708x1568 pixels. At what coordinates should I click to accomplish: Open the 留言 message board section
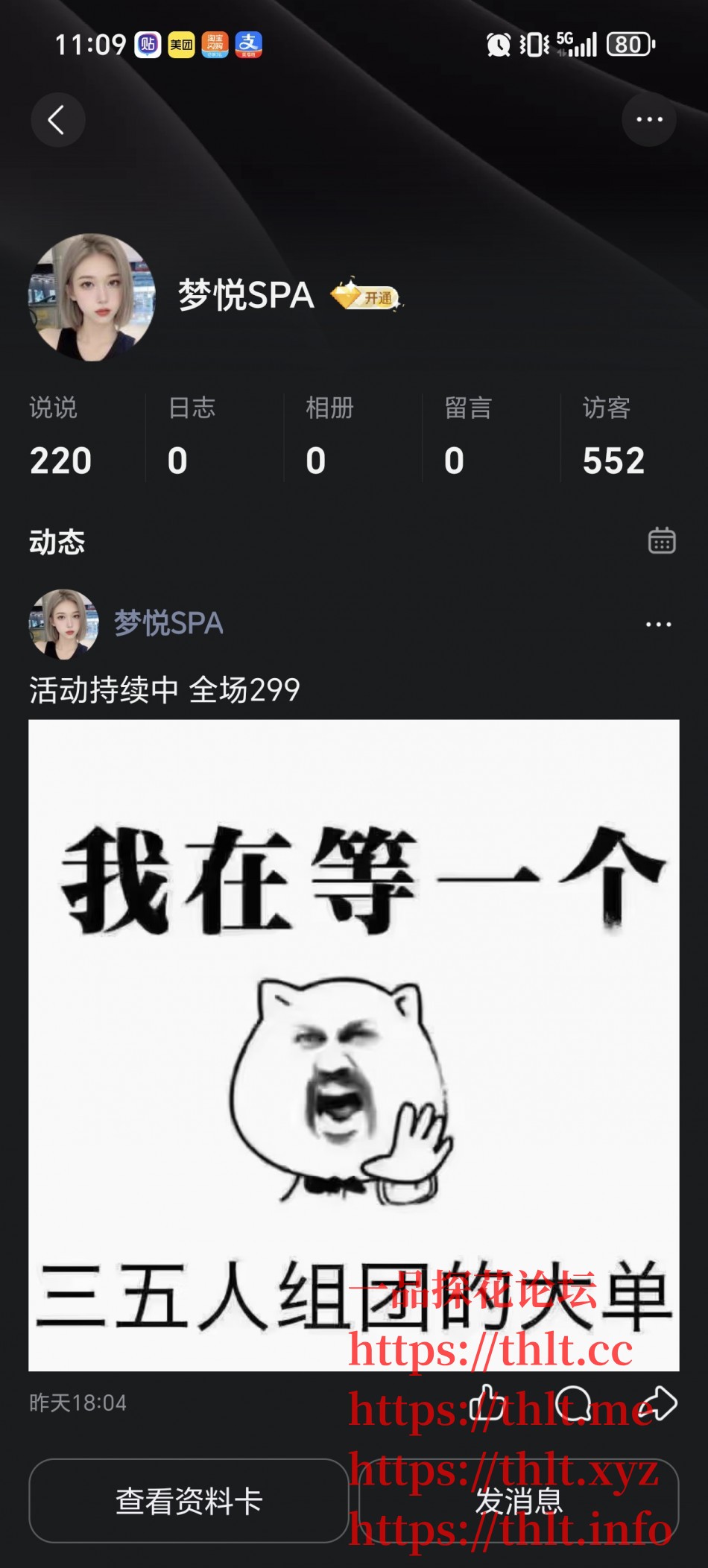pos(468,437)
